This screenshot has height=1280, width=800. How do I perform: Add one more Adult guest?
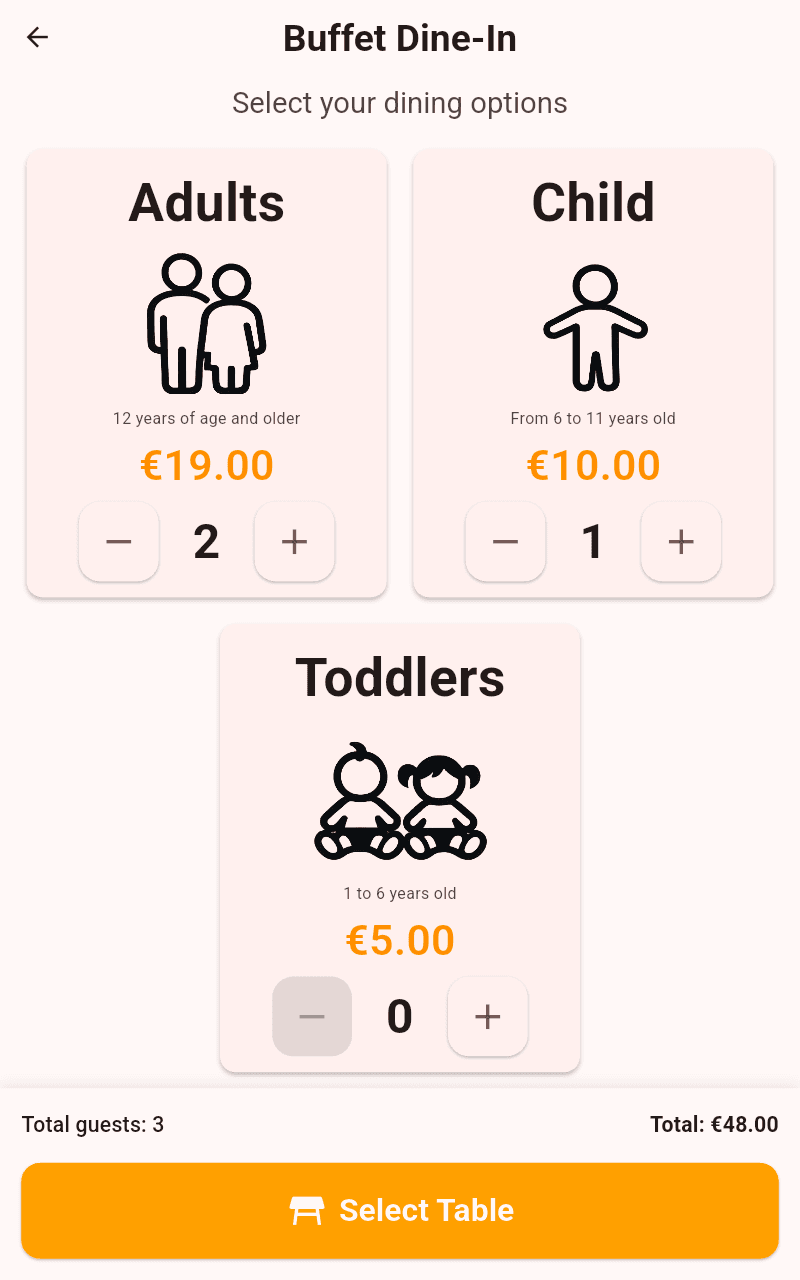click(294, 542)
